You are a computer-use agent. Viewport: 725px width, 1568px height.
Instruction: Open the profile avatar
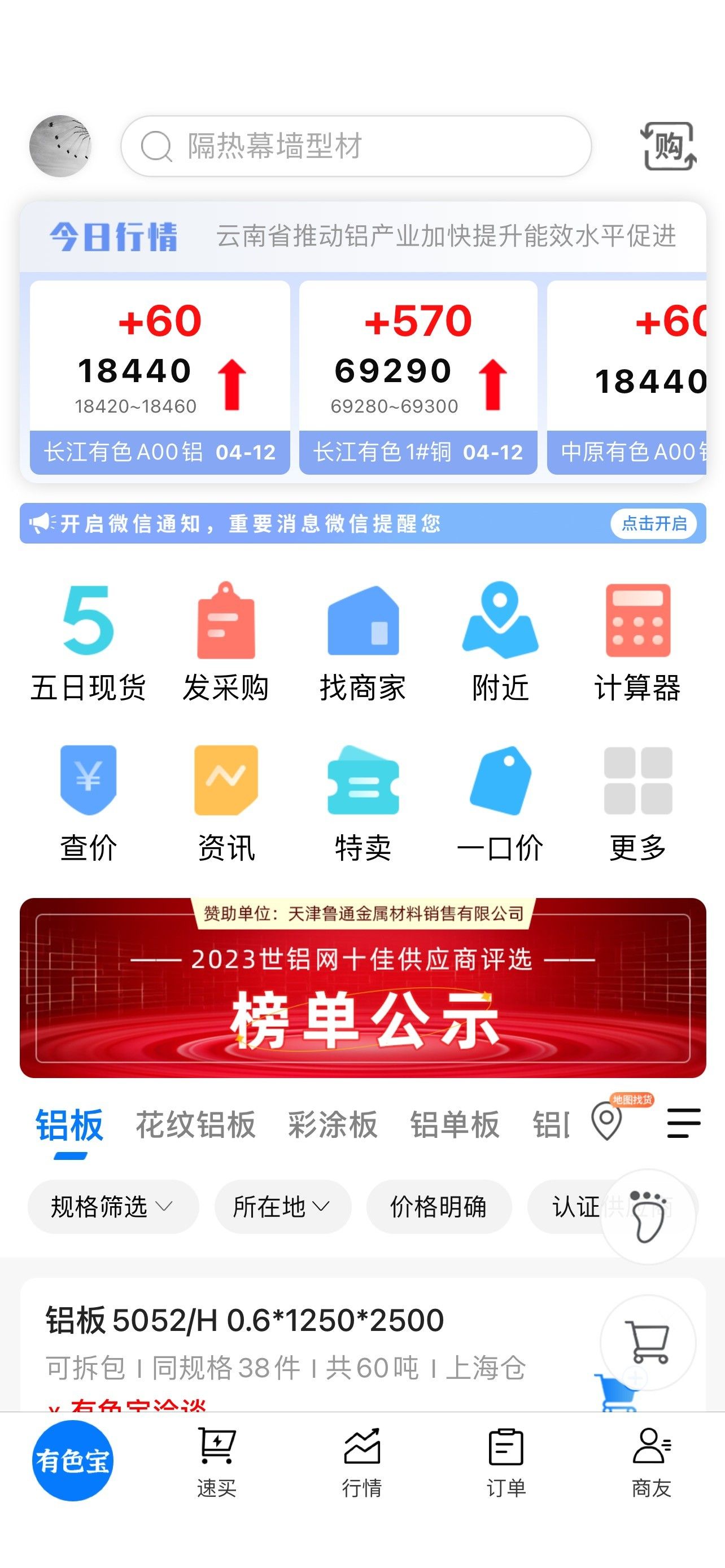point(60,146)
